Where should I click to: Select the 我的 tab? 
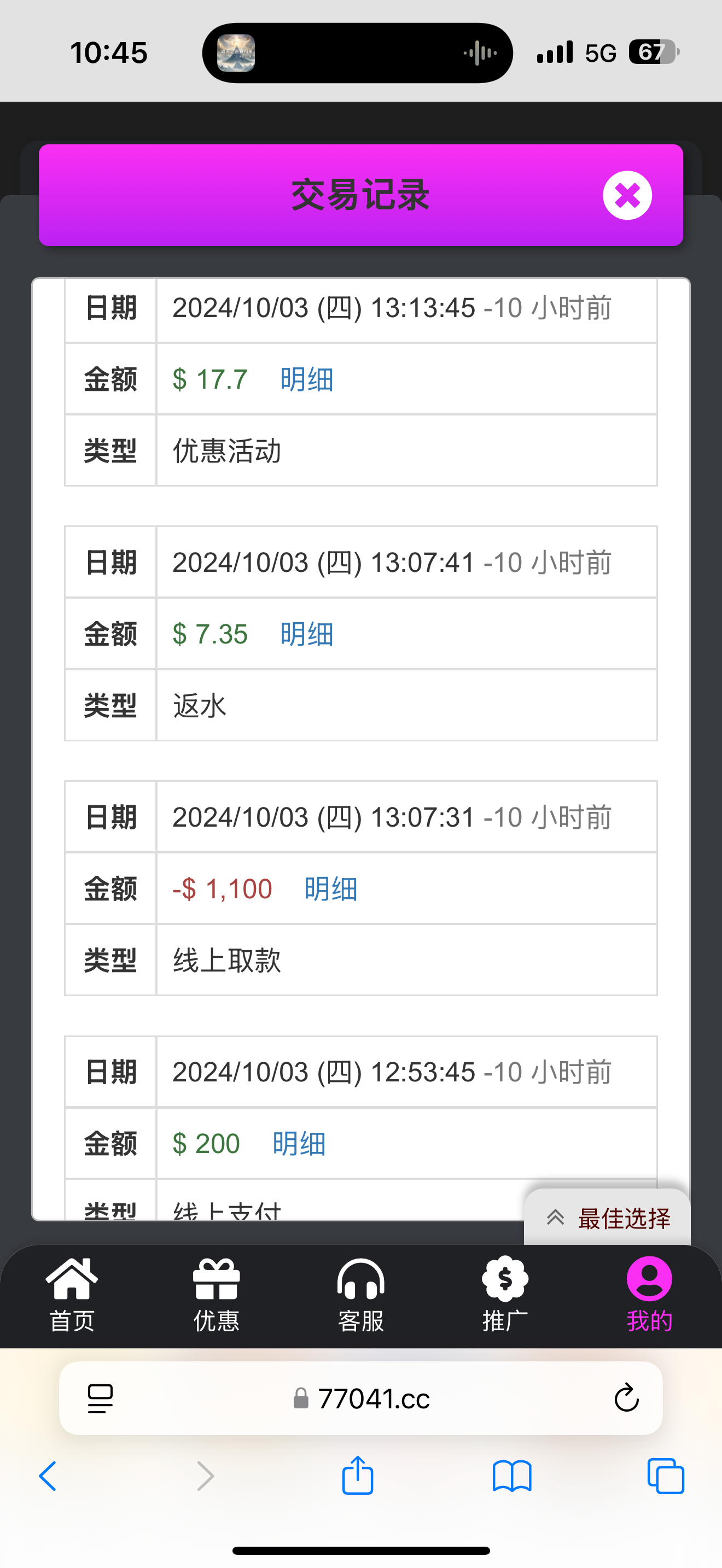pos(649,1294)
